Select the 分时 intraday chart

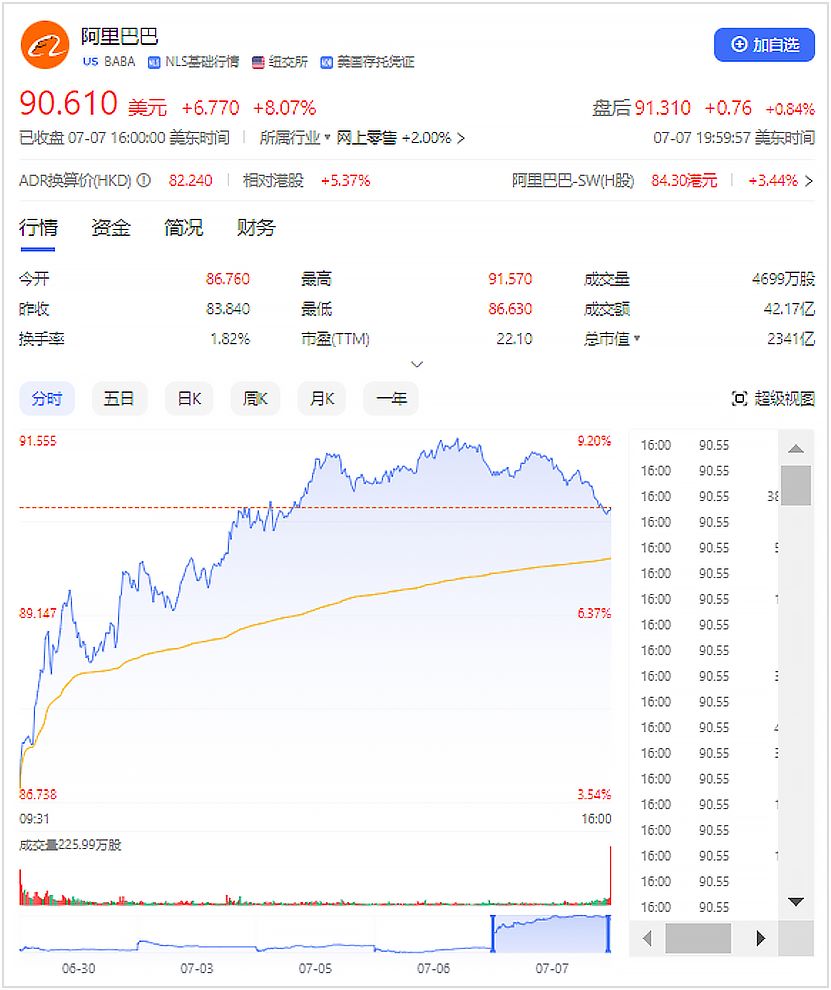(x=46, y=399)
